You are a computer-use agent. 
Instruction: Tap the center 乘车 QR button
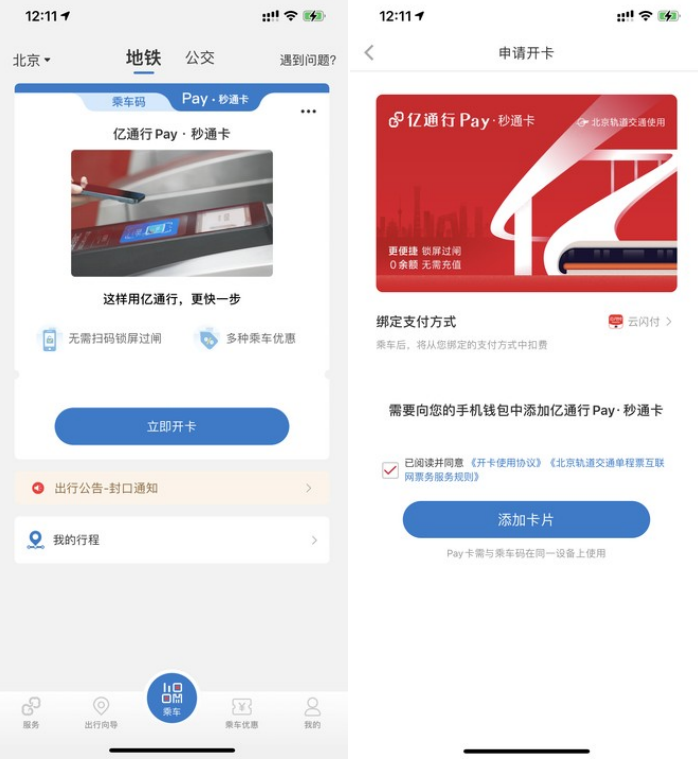pos(172,699)
